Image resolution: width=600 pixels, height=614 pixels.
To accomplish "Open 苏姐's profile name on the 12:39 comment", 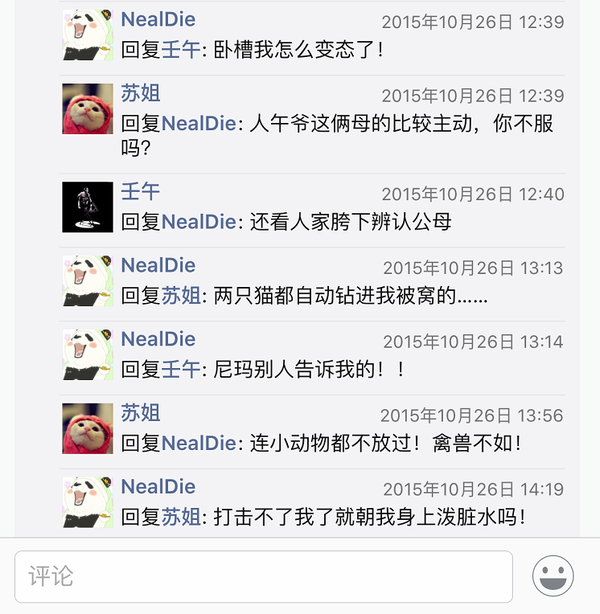I will coord(140,94).
